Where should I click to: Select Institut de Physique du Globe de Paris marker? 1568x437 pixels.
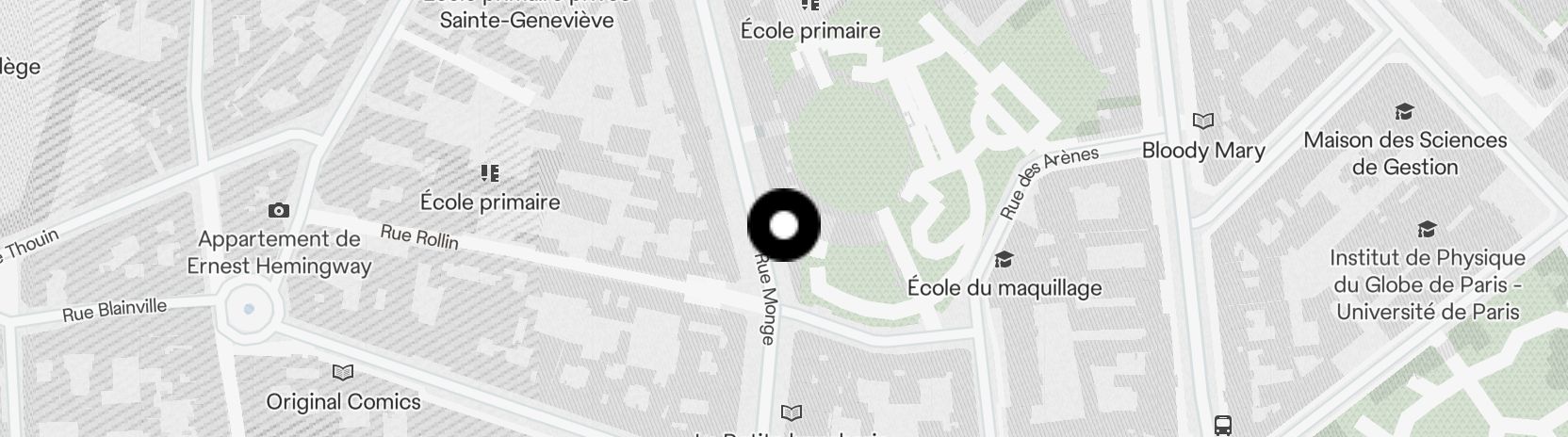click(1427, 230)
